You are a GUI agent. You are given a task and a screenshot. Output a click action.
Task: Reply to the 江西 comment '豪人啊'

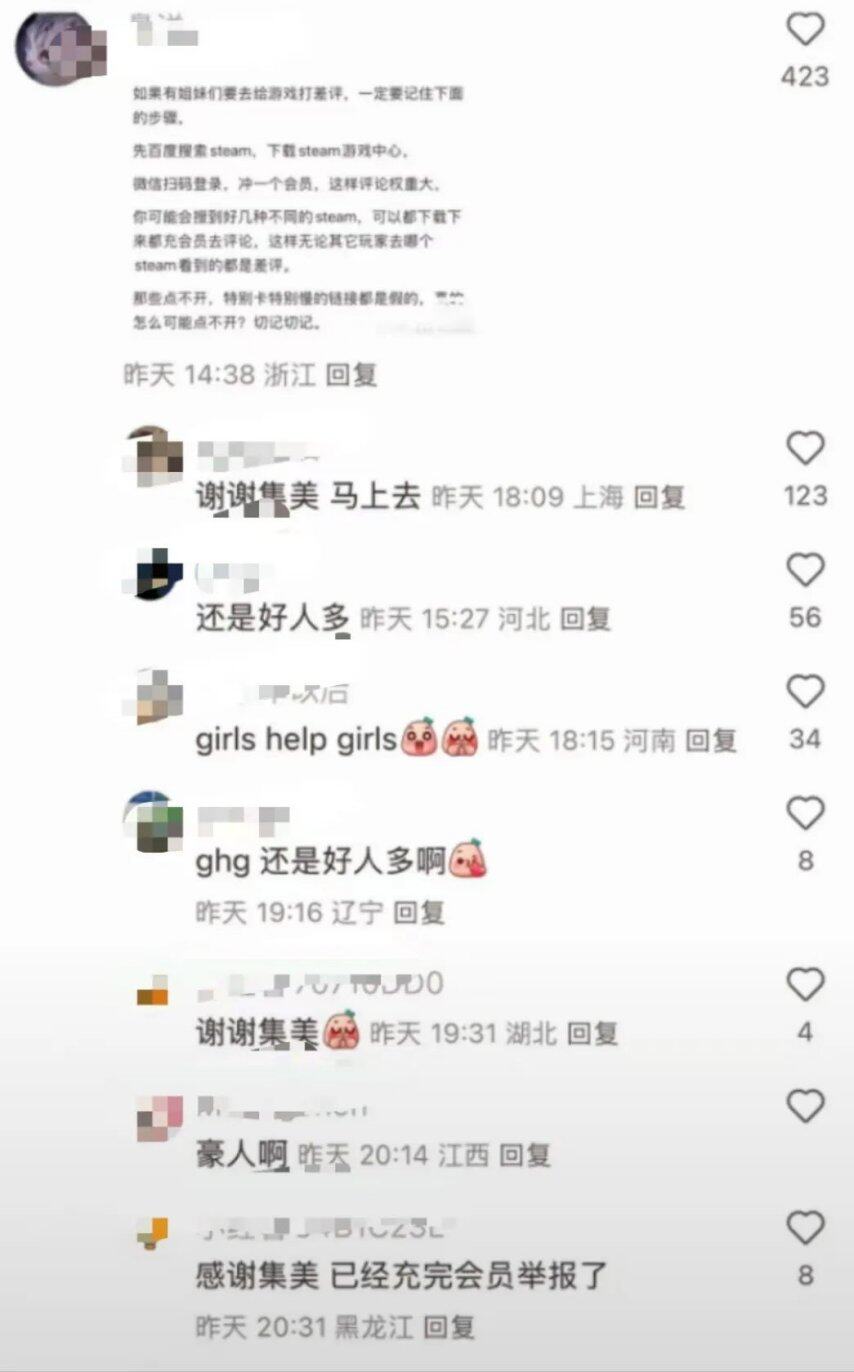coord(525,1156)
